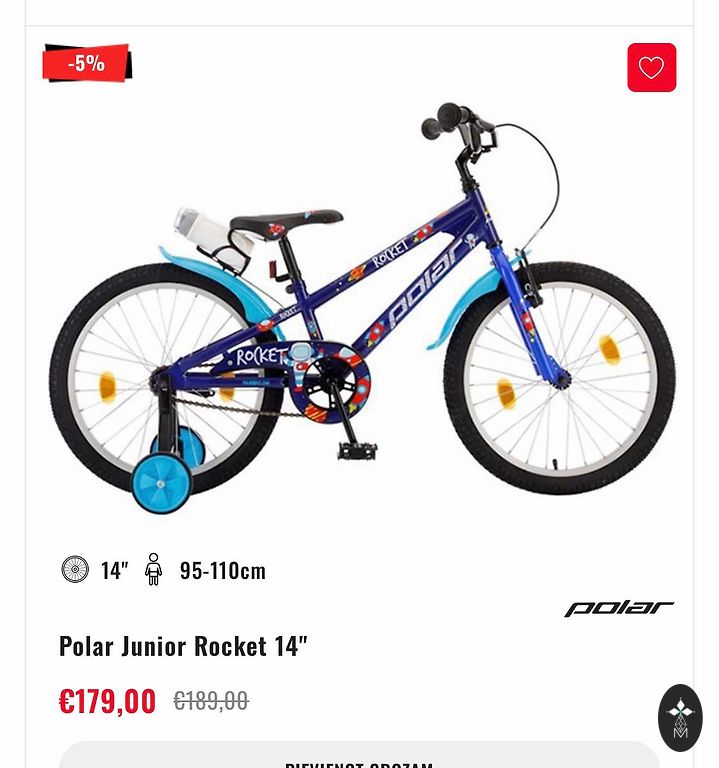Open the Polar Junior Rocket 14" bike image

coord(360,310)
